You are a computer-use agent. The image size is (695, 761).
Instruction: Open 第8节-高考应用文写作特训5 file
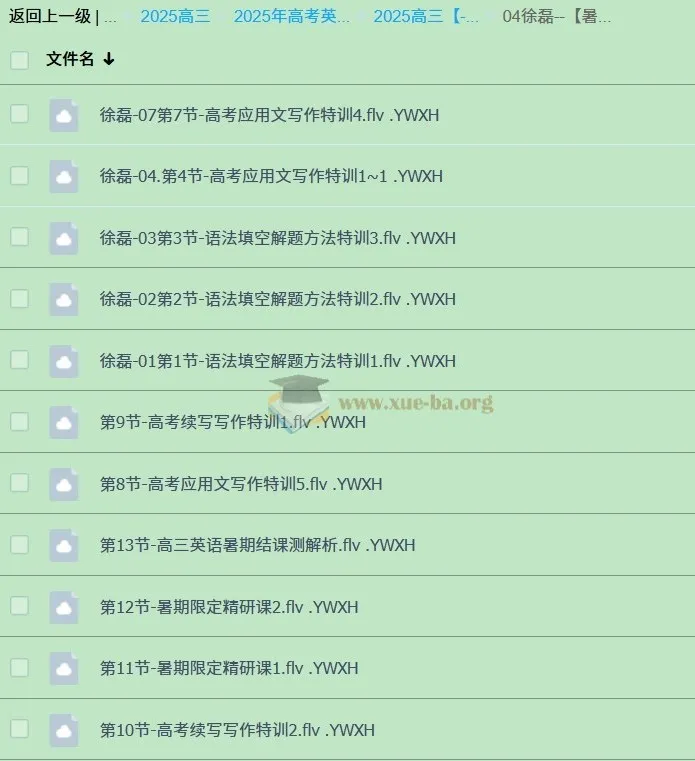(240, 484)
